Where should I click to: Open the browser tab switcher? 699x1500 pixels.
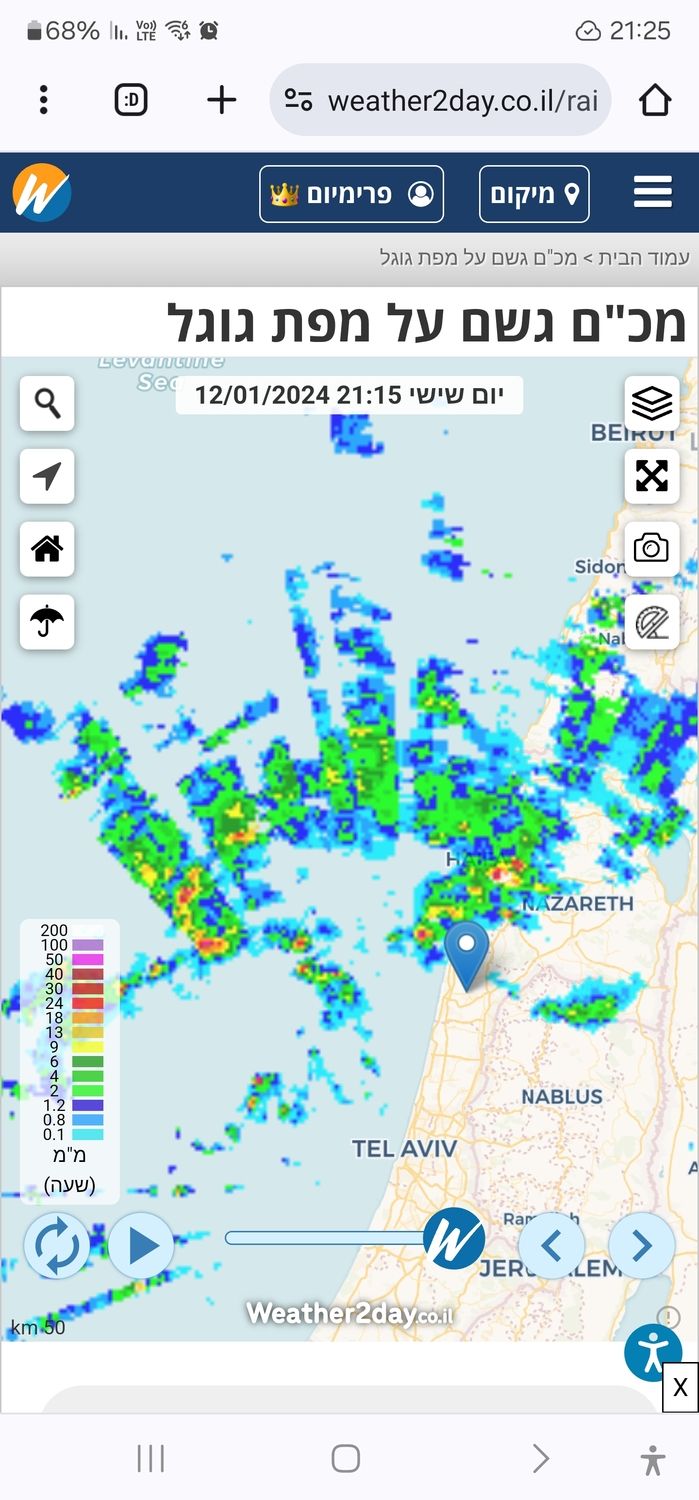131,100
